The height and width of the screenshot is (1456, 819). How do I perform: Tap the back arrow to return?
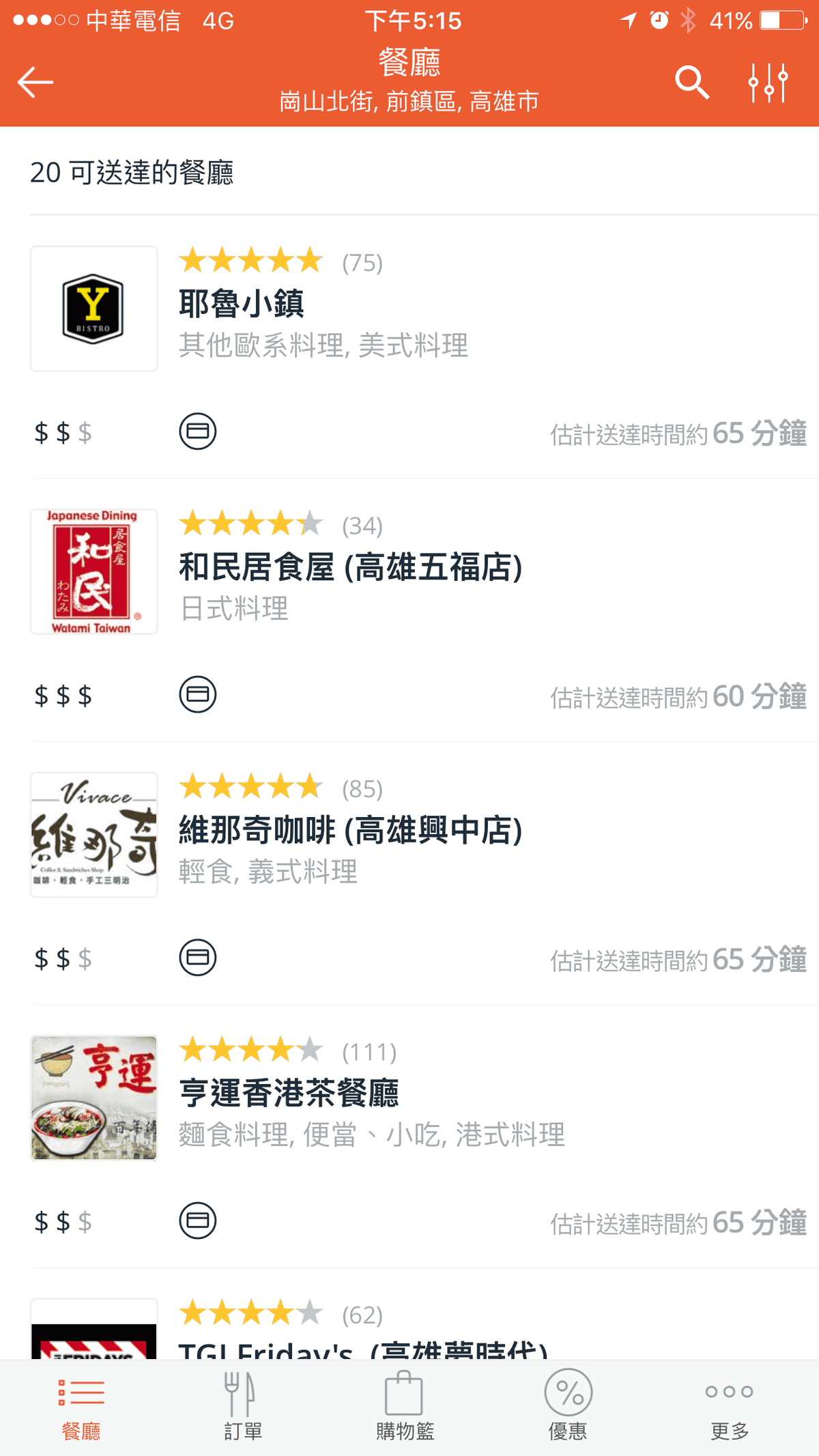(36, 81)
